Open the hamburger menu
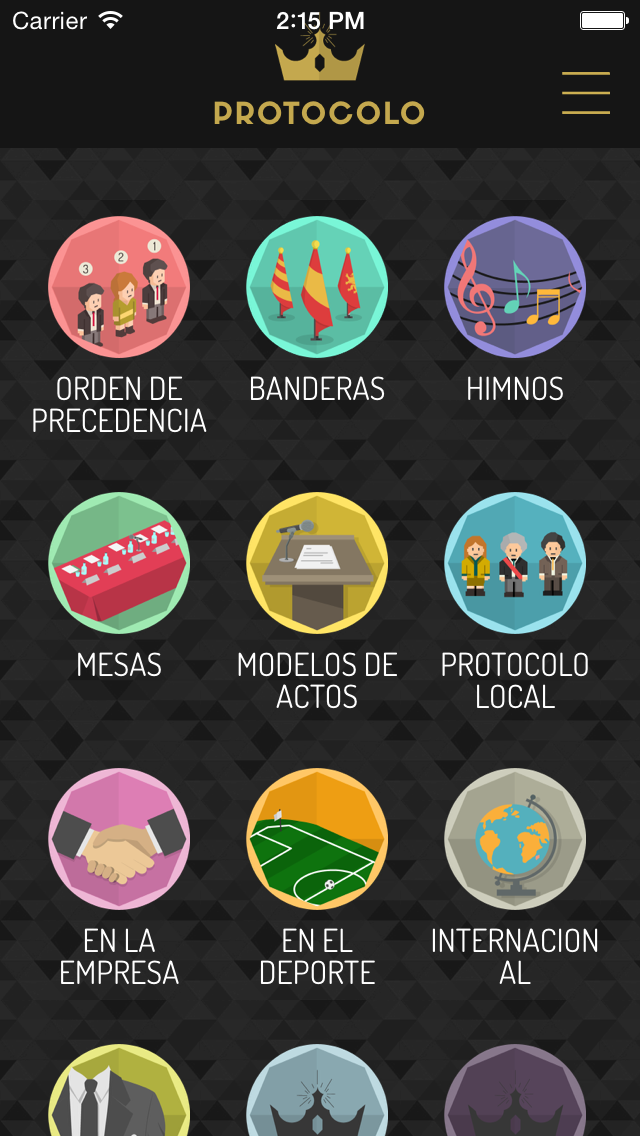640x1136 pixels. coord(585,93)
